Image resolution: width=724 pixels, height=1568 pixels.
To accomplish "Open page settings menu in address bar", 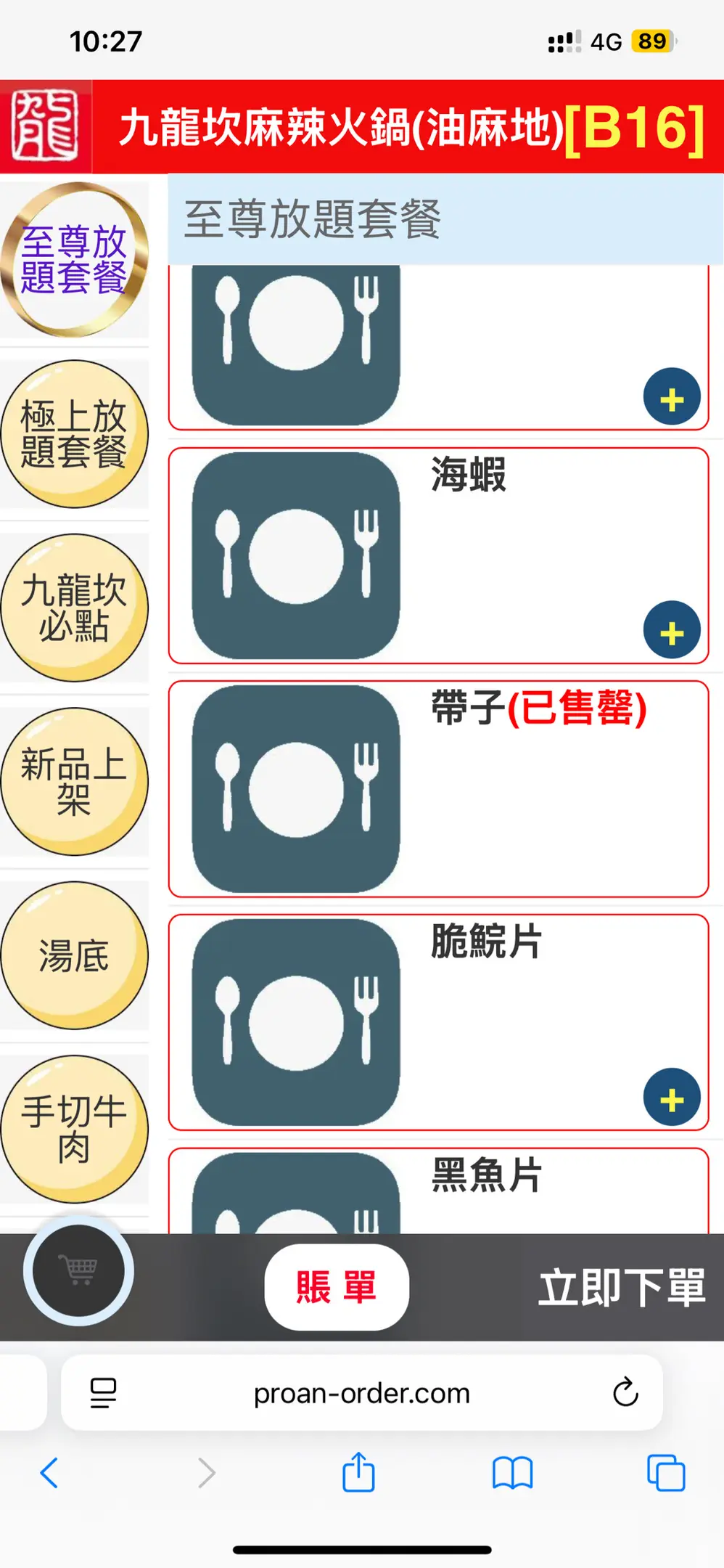I will click(103, 1392).
